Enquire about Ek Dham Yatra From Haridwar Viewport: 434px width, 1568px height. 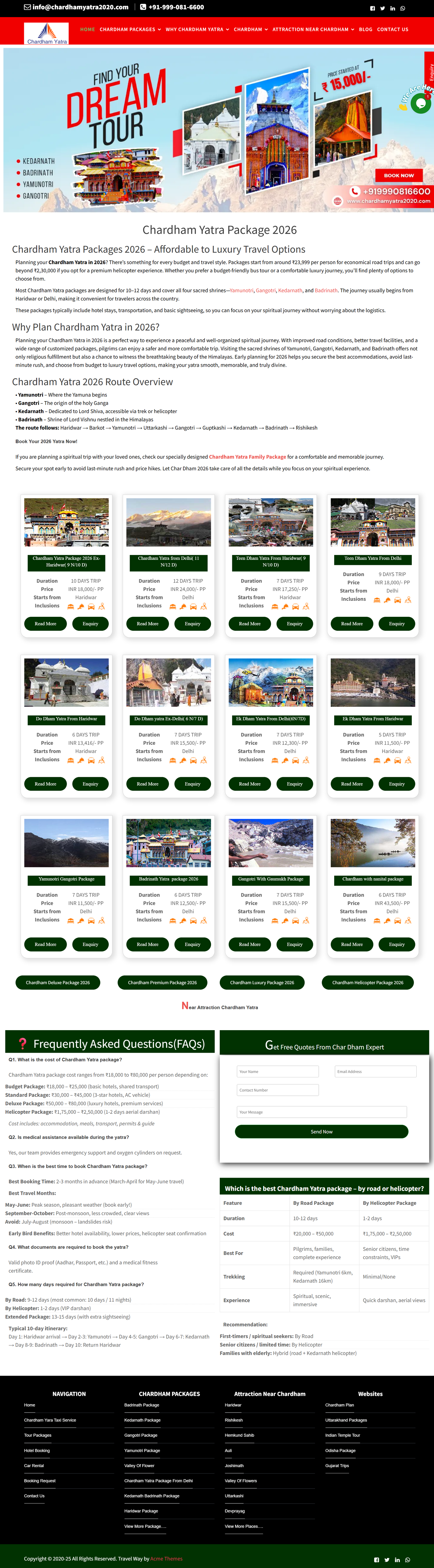pos(396,784)
